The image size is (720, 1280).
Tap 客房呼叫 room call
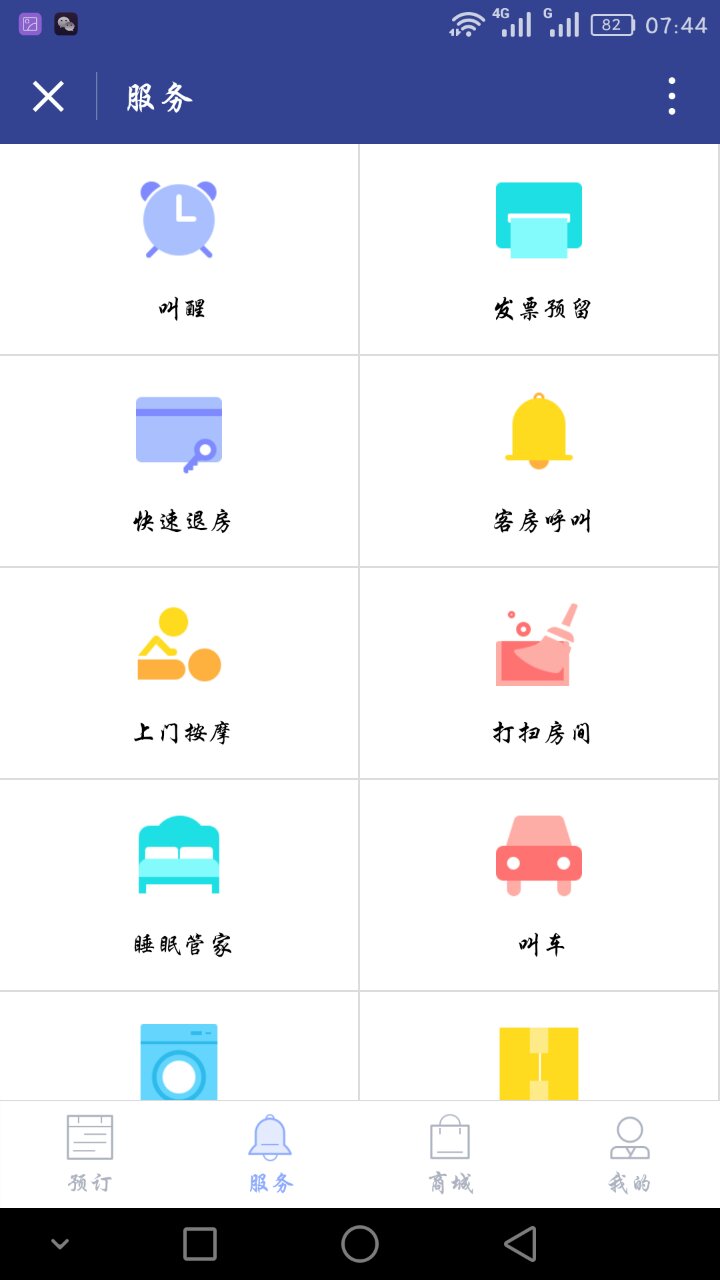[540, 462]
